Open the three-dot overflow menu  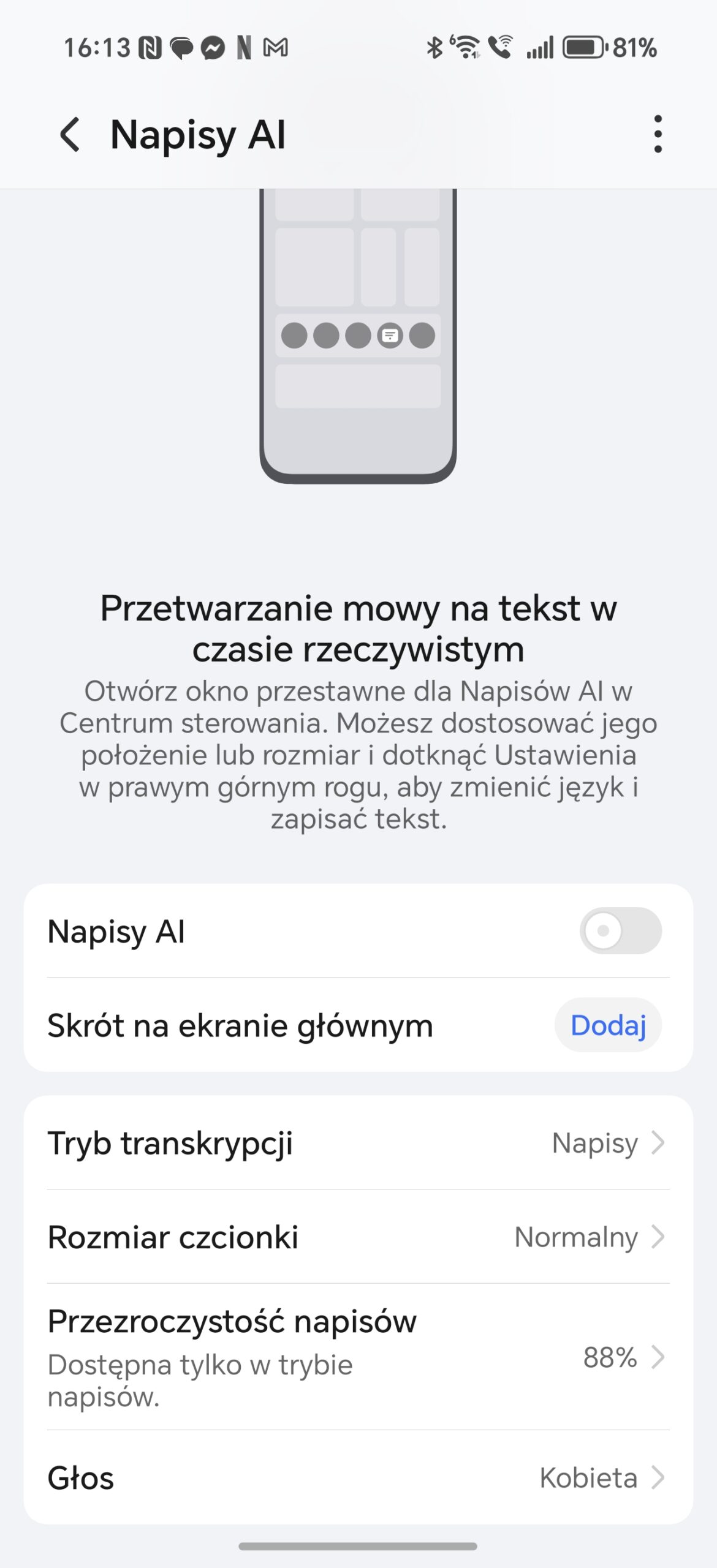click(x=658, y=134)
